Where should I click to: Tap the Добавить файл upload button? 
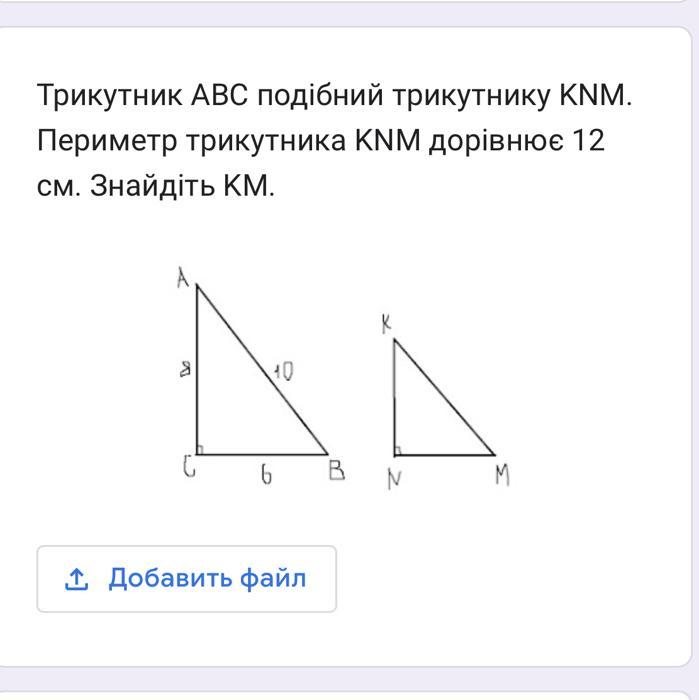click(187, 578)
